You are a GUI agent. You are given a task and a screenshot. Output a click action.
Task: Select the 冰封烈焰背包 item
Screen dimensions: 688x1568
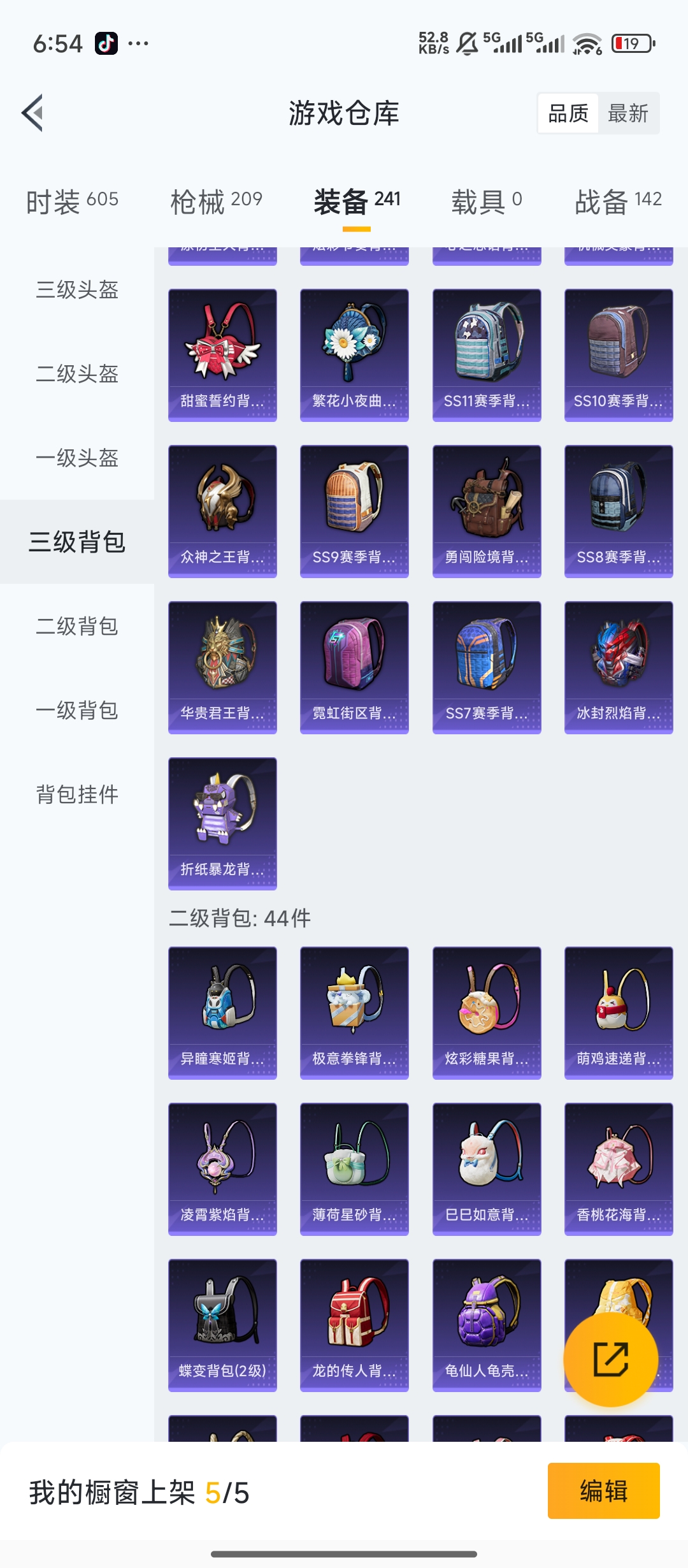pyautogui.click(x=618, y=666)
